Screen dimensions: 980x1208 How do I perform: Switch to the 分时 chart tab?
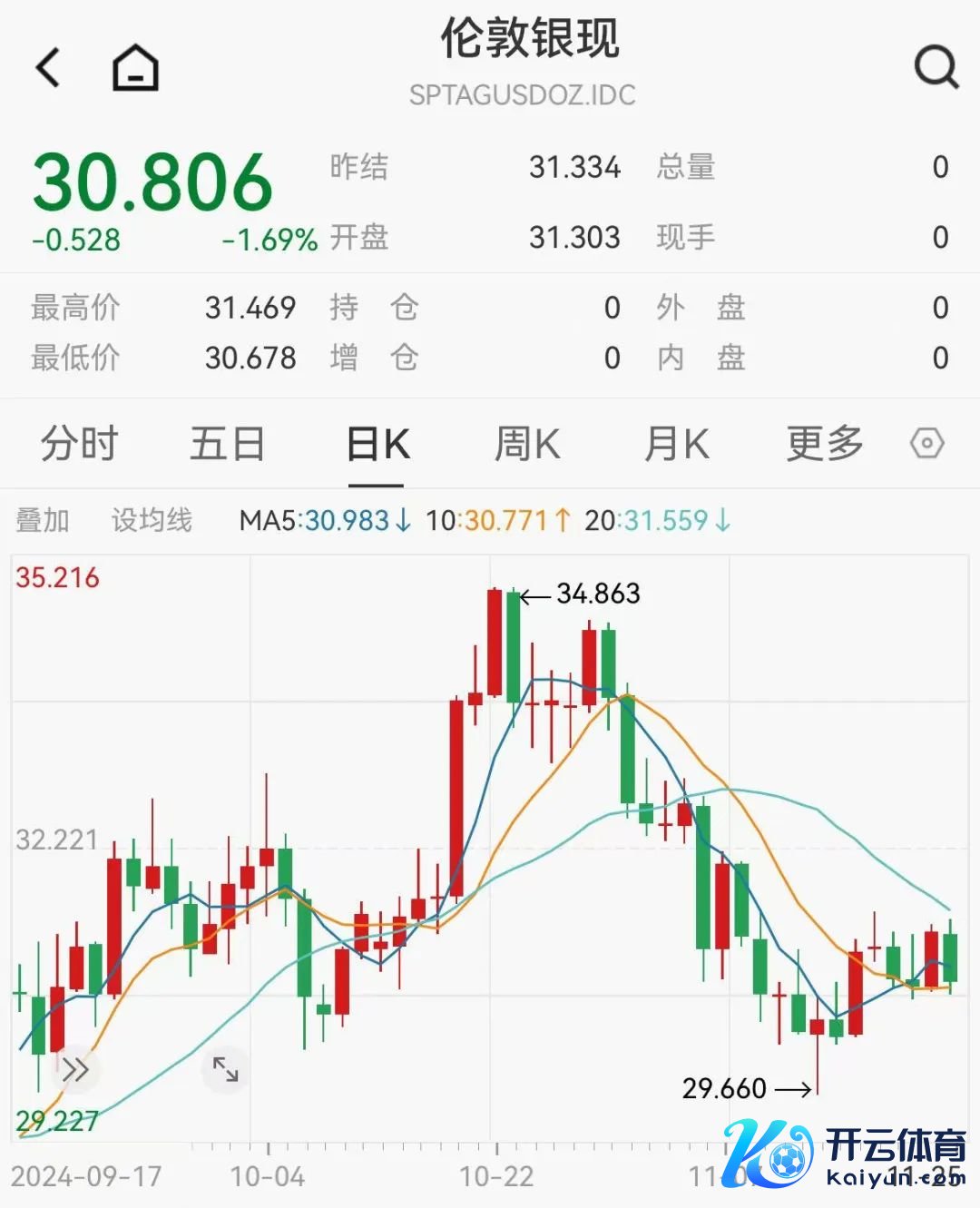point(80,444)
